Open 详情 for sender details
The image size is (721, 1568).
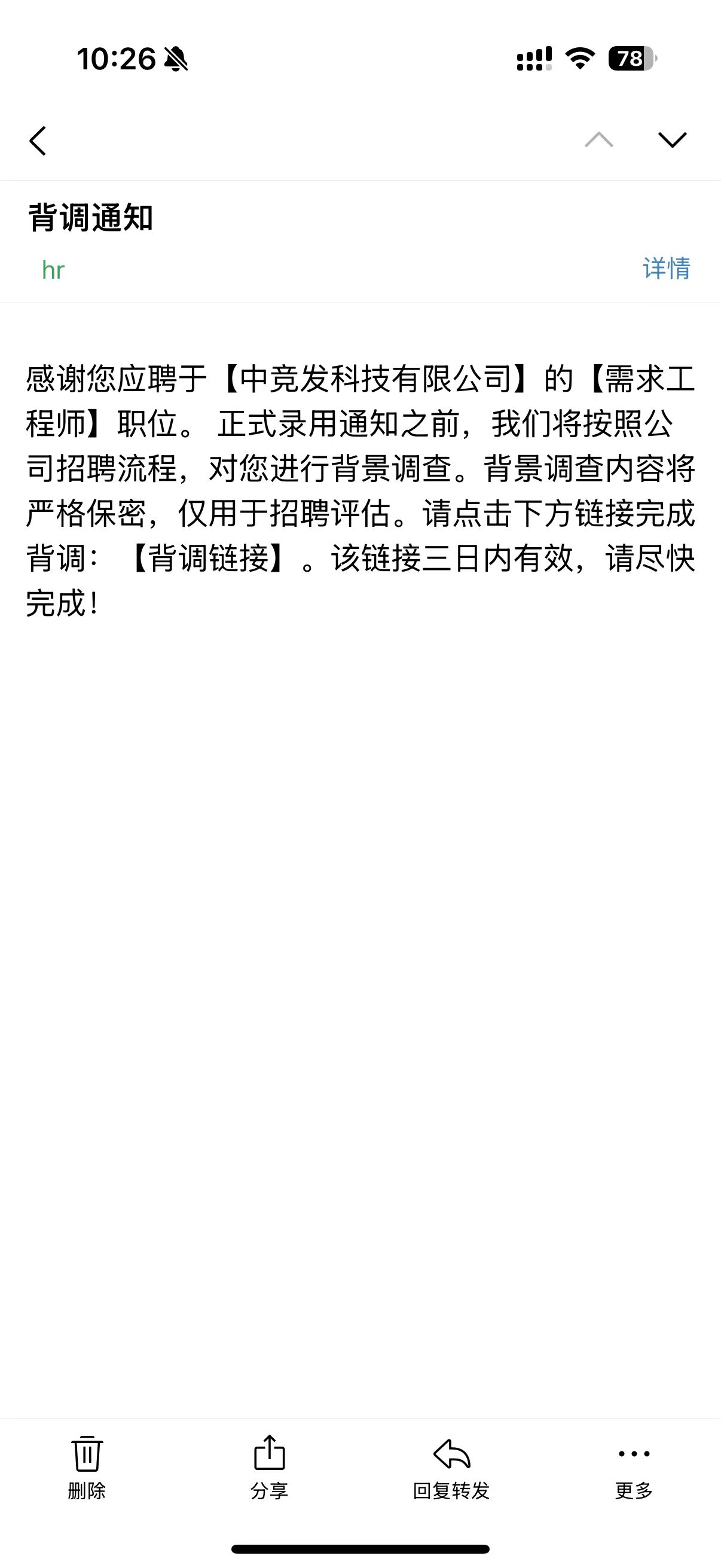666,269
